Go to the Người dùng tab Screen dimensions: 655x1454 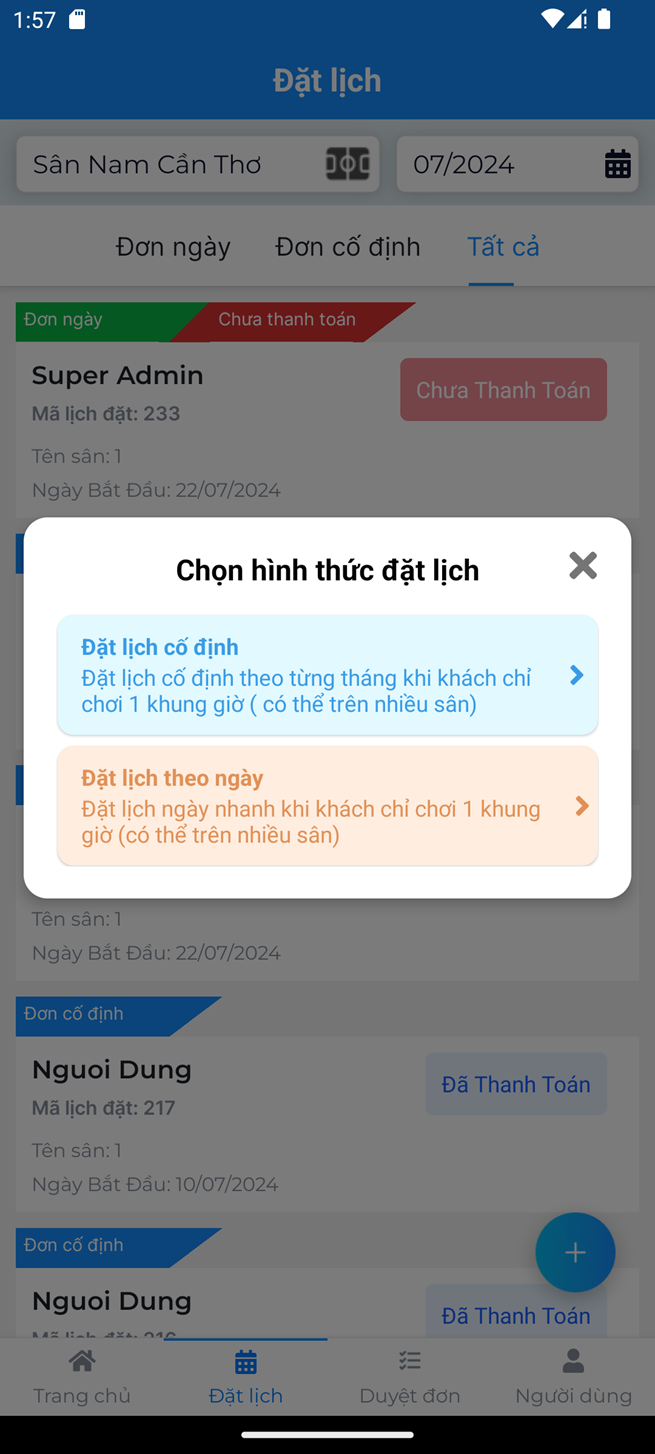coord(573,1377)
